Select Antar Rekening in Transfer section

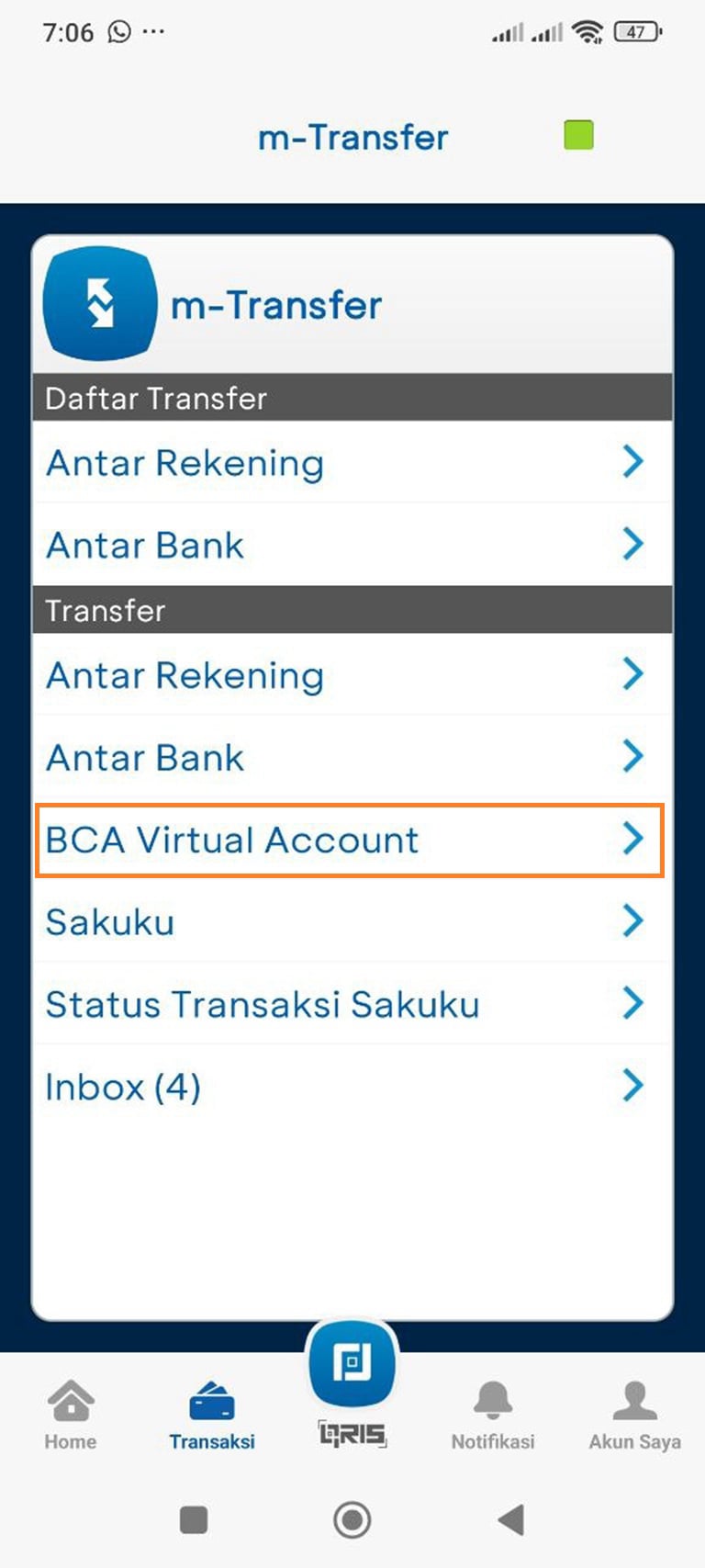(349, 675)
